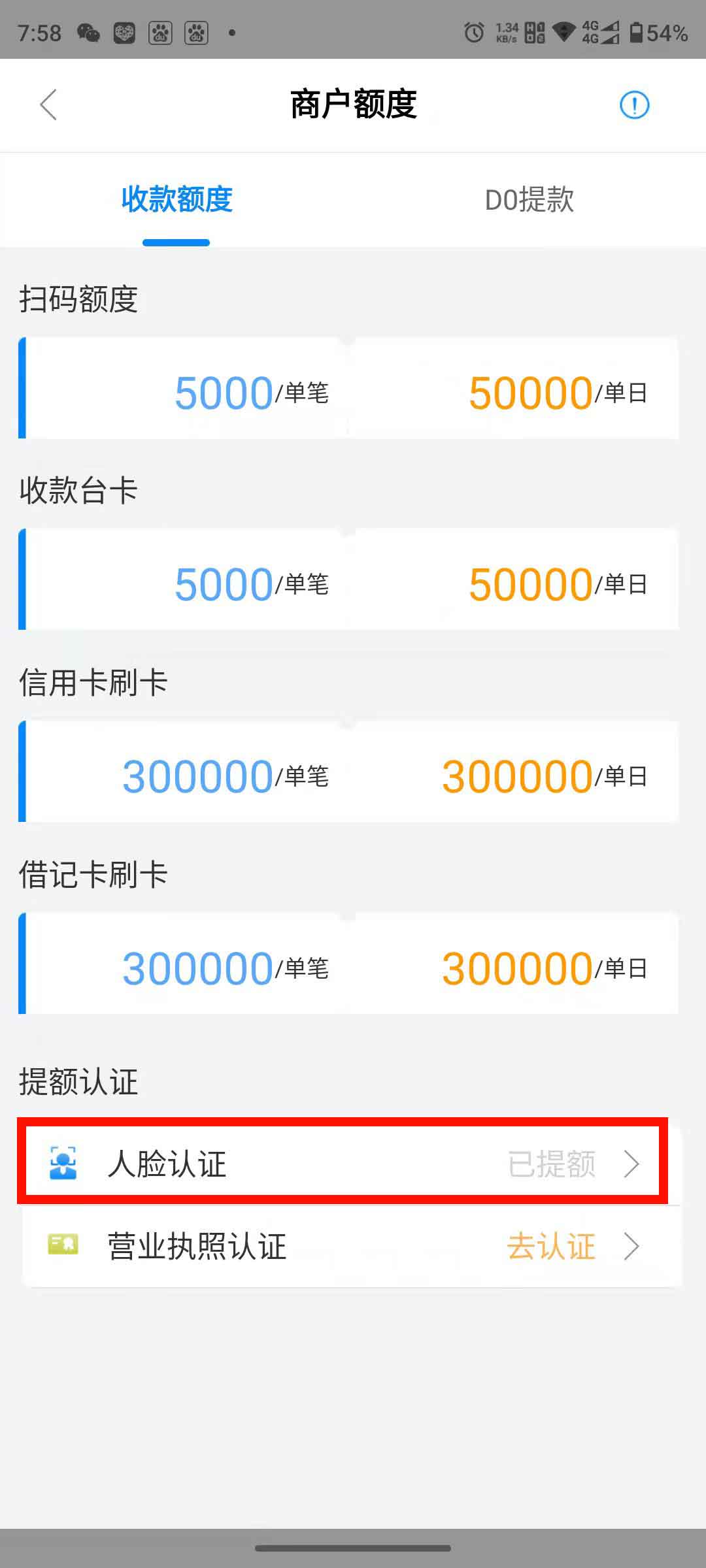Tap the business license icon beside 营业执照认证
The image size is (706, 1568).
coord(63,1245)
